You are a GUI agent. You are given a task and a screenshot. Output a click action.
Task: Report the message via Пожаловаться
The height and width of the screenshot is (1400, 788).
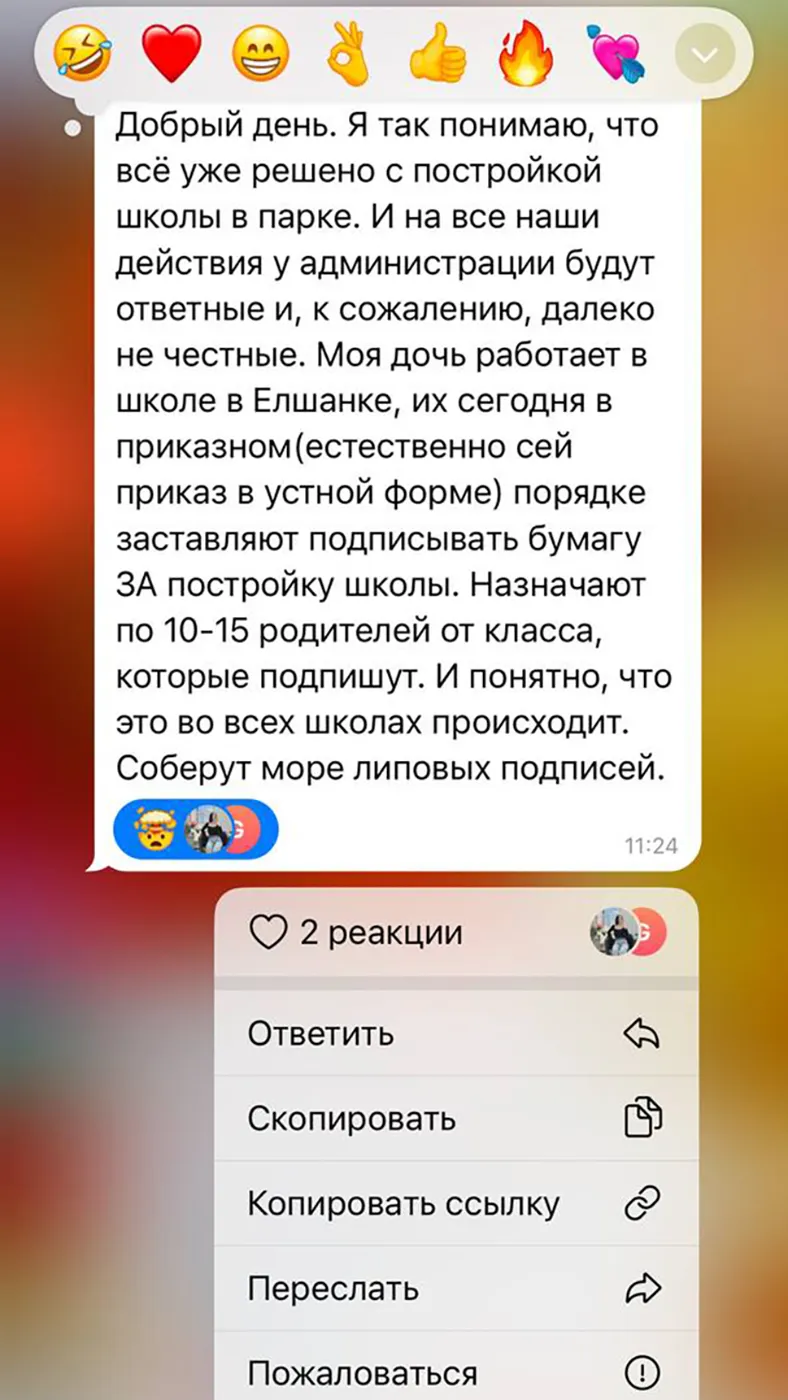456,1368
